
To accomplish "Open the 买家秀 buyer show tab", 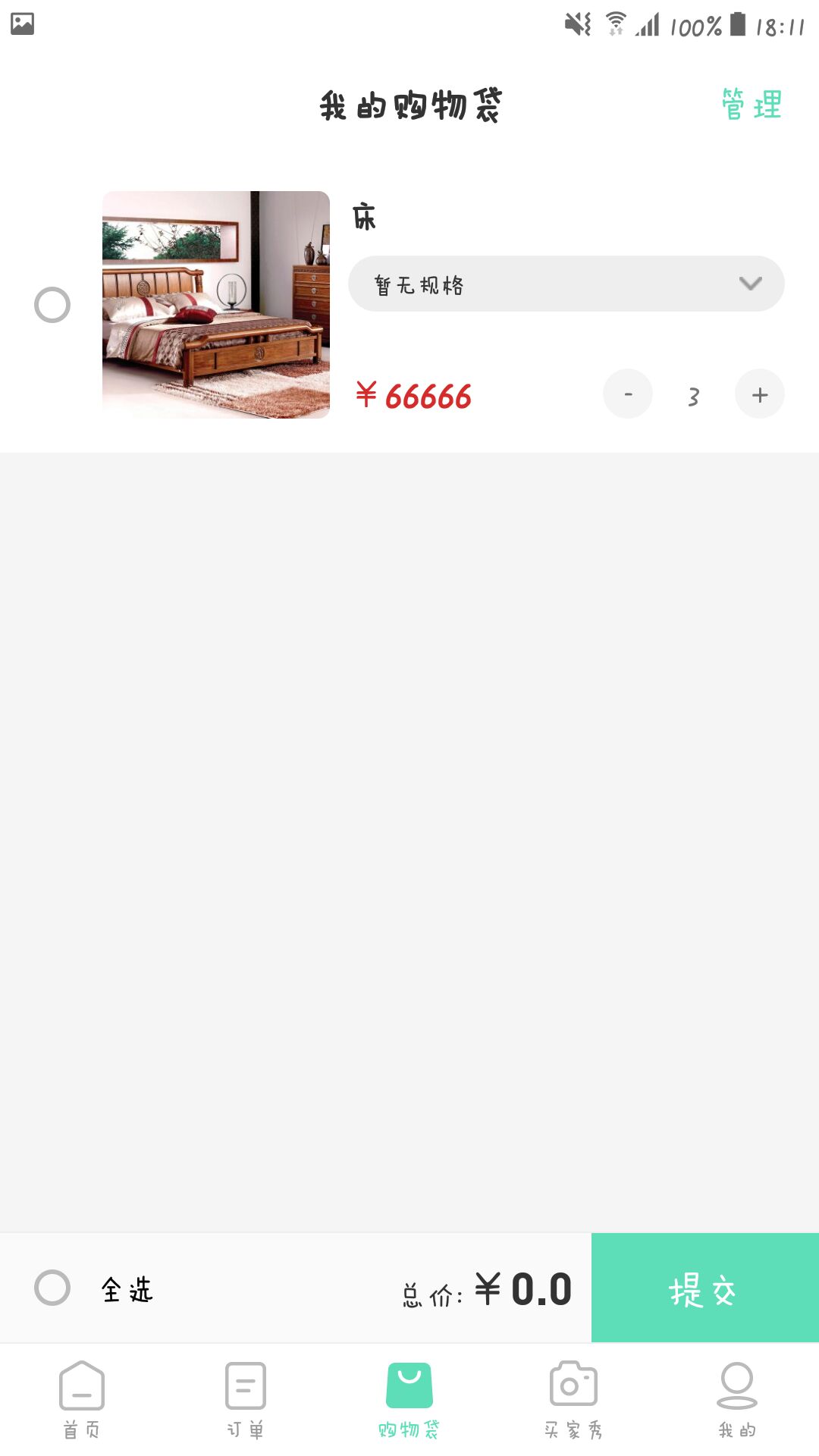I will [x=573, y=1399].
